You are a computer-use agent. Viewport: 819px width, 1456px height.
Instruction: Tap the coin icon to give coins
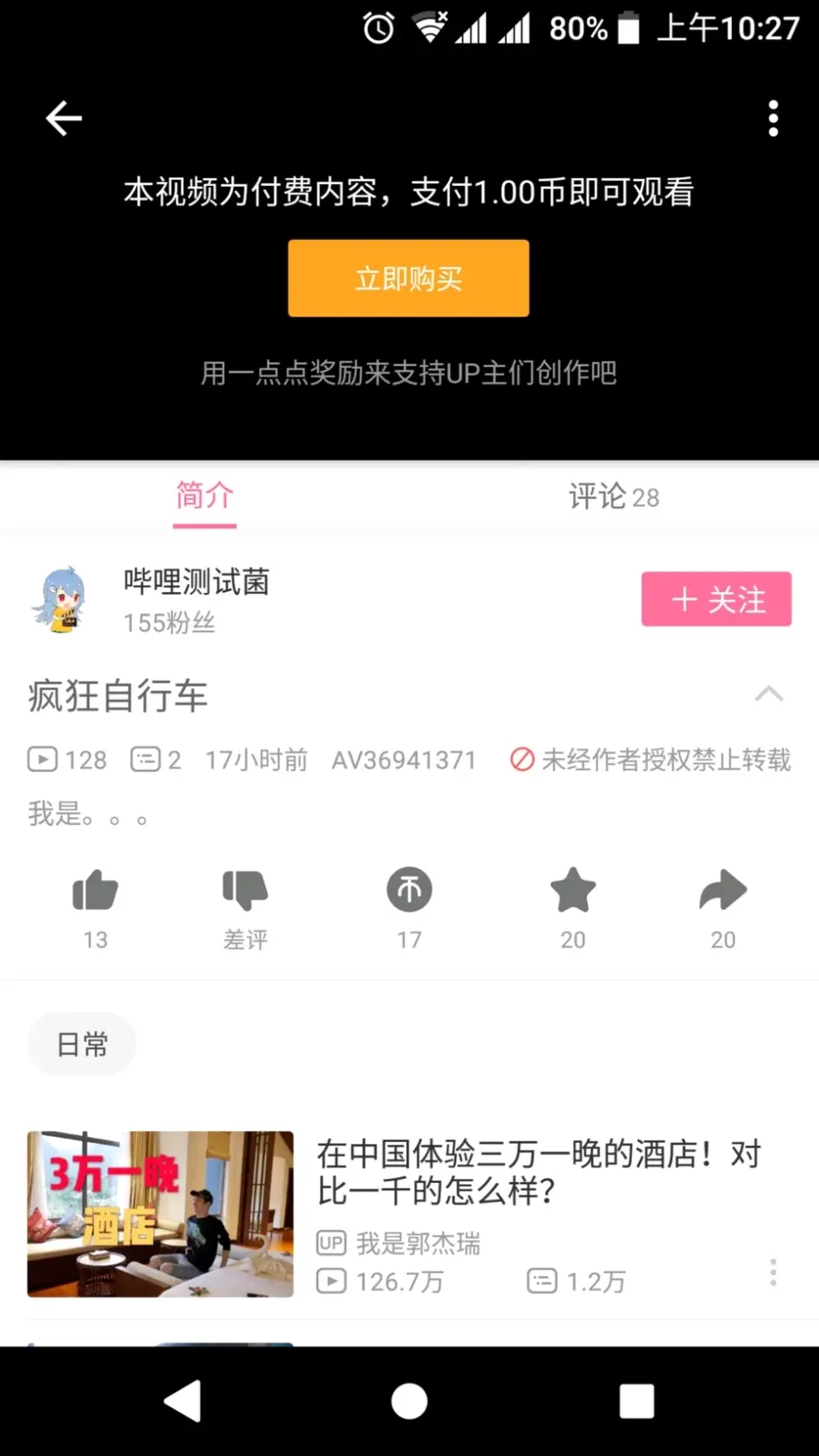coord(409,889)
